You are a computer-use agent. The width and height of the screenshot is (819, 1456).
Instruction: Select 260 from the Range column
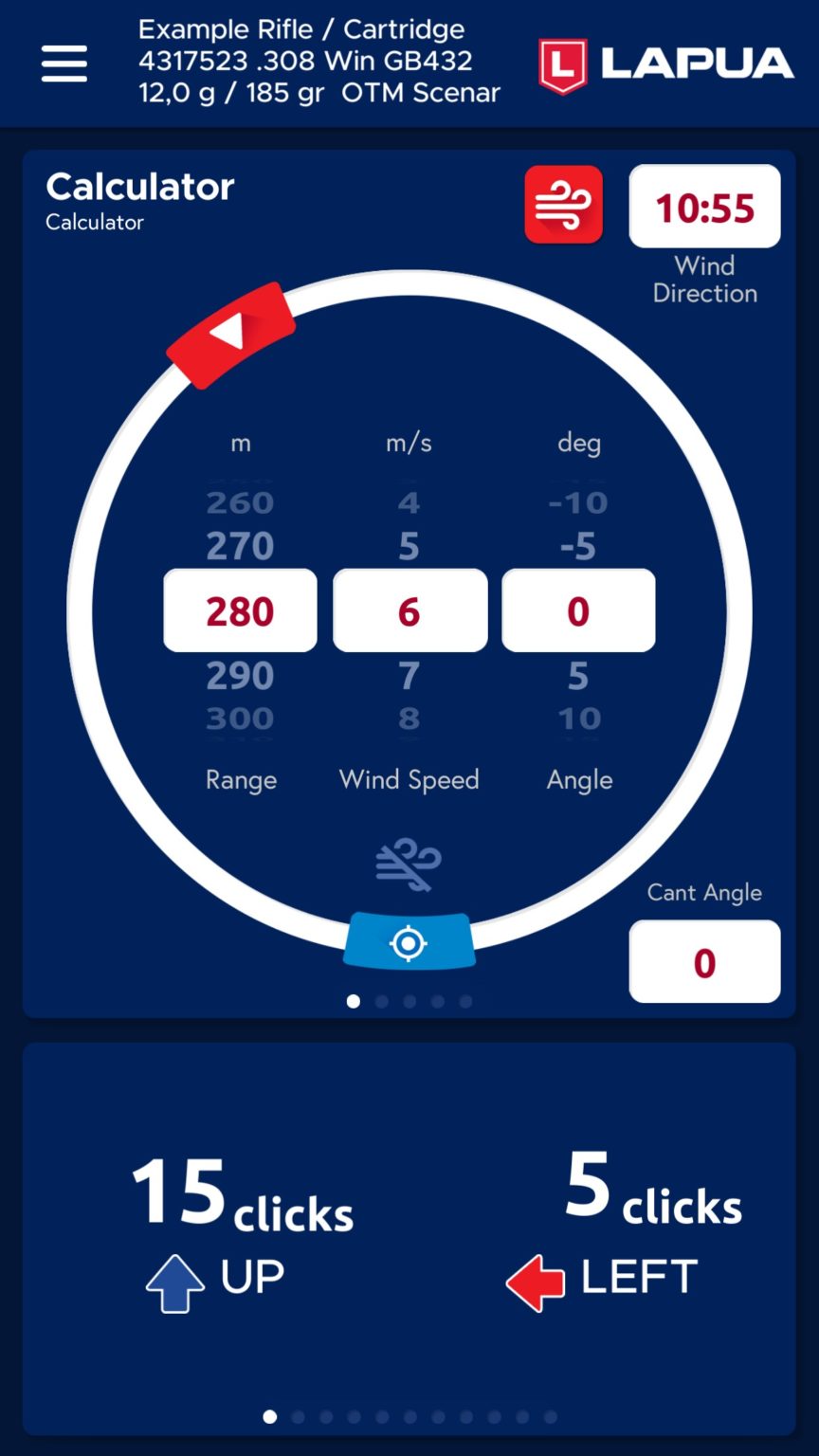pyautogui.click(x=240, y=502)
